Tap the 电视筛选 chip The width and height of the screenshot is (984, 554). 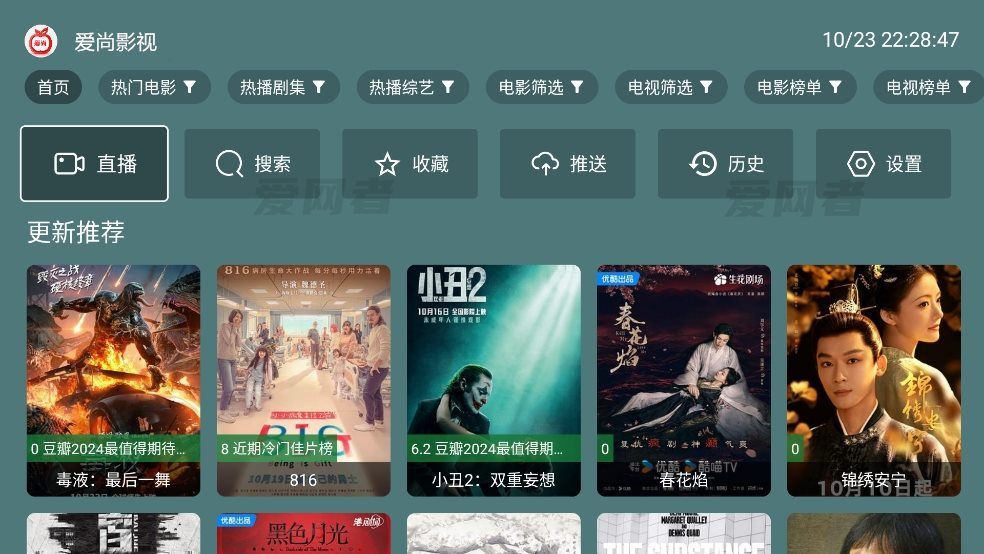(670, 87)
